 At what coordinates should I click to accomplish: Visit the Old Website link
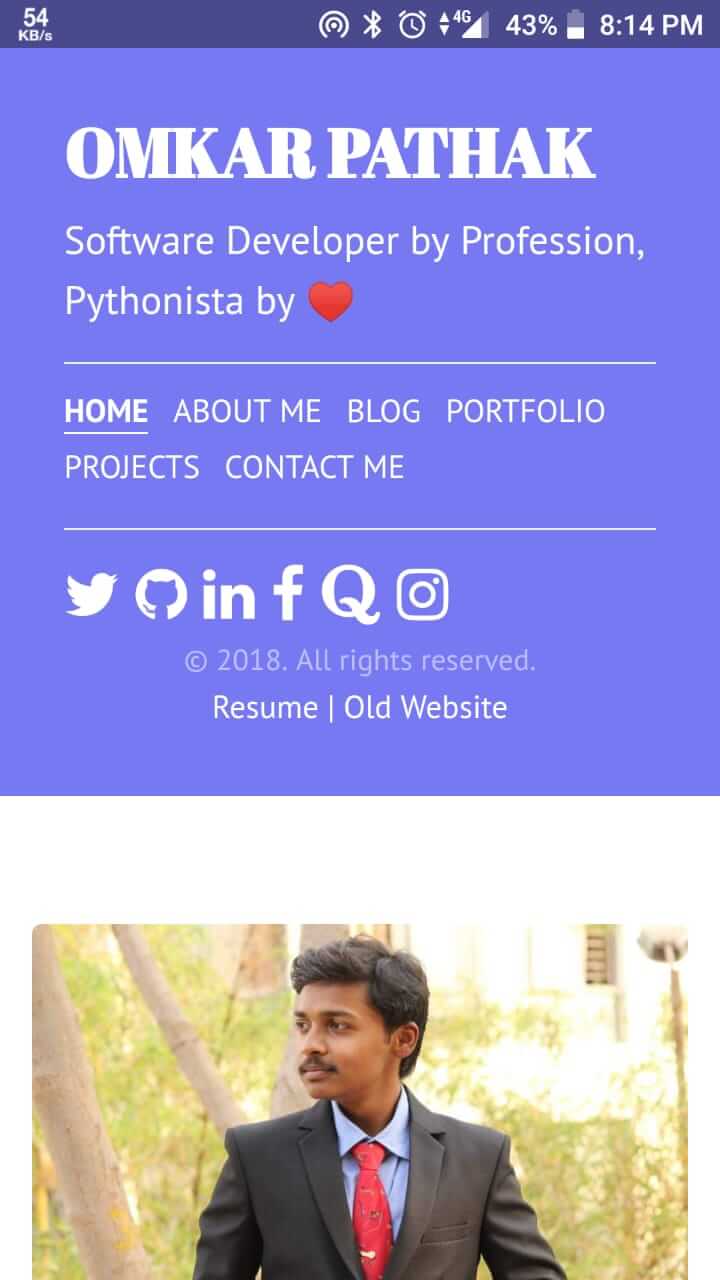425,707
